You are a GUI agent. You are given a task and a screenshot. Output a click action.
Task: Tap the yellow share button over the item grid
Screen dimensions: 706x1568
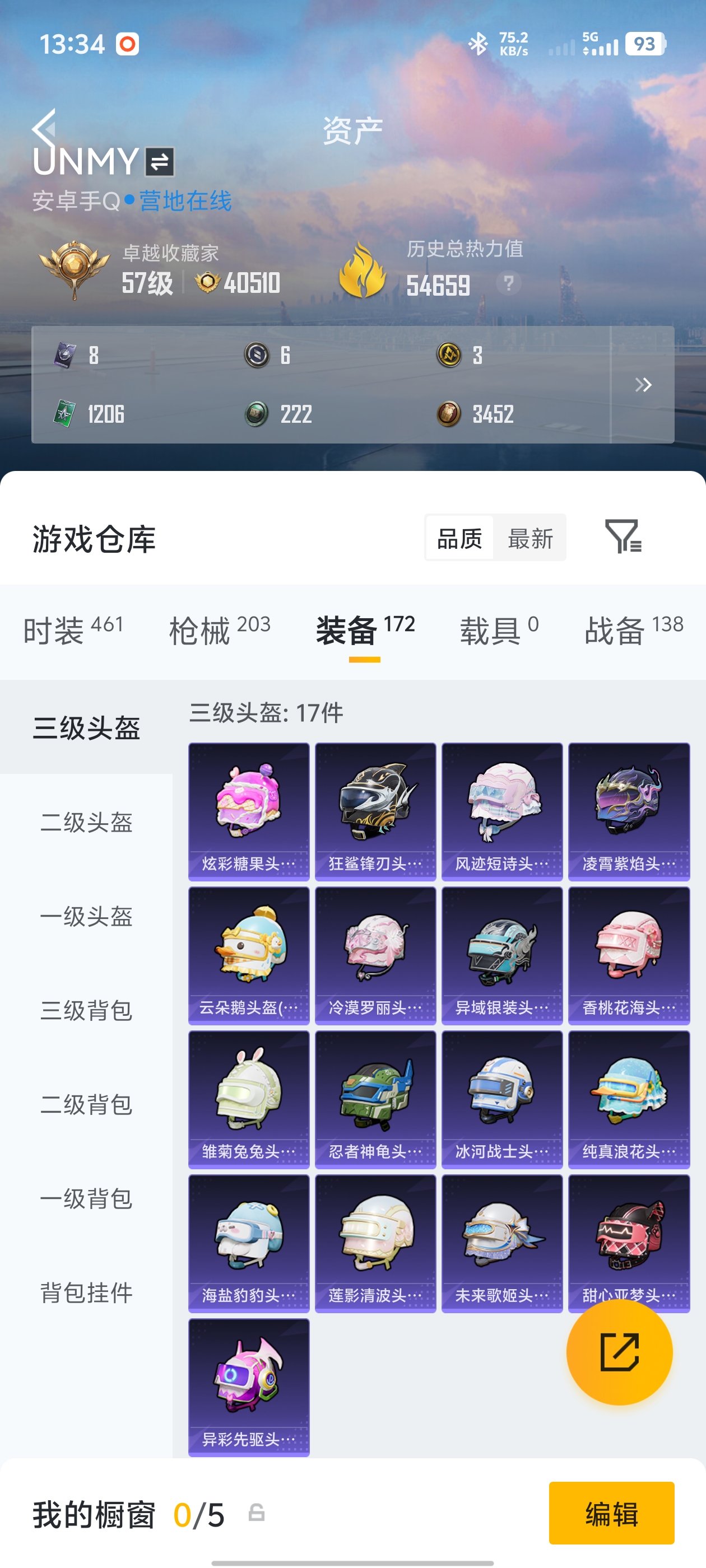pos(620,1352)
